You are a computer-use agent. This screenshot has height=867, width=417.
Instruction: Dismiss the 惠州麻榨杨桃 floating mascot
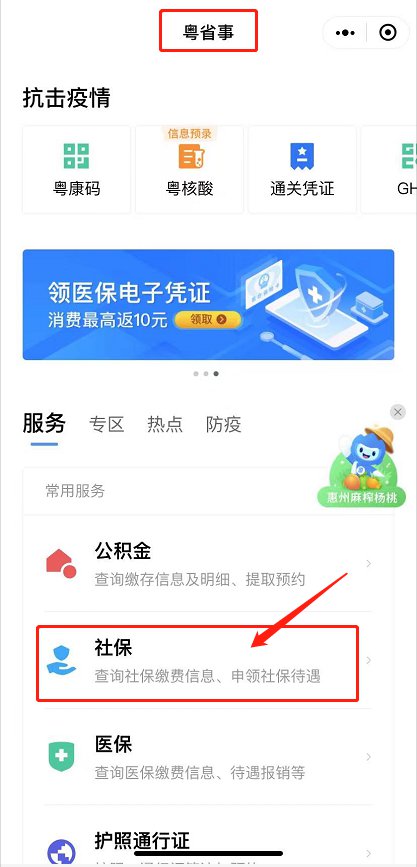click(x=398, y=412)
